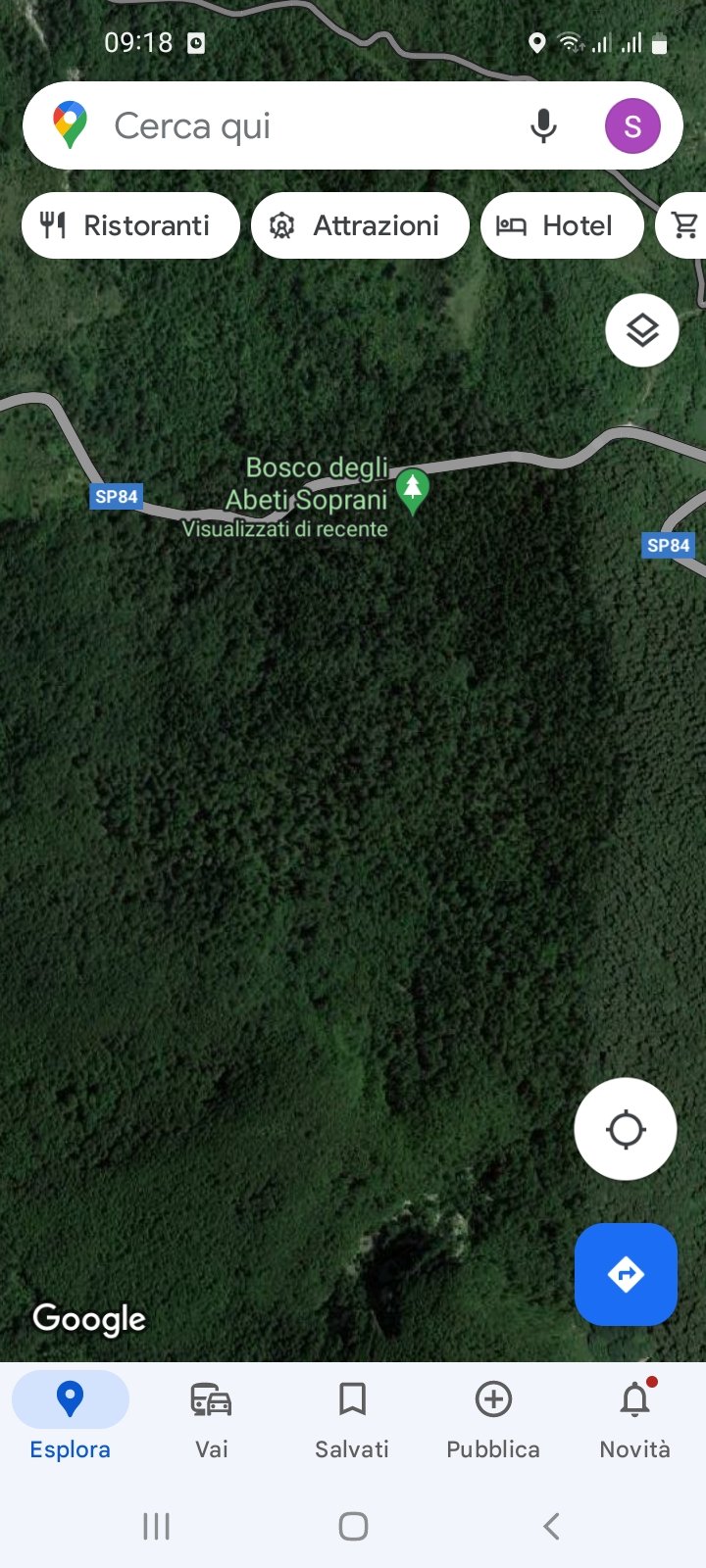Check the Novità tab
The image size is (706, 1568).
click(x=635, y=1419)
